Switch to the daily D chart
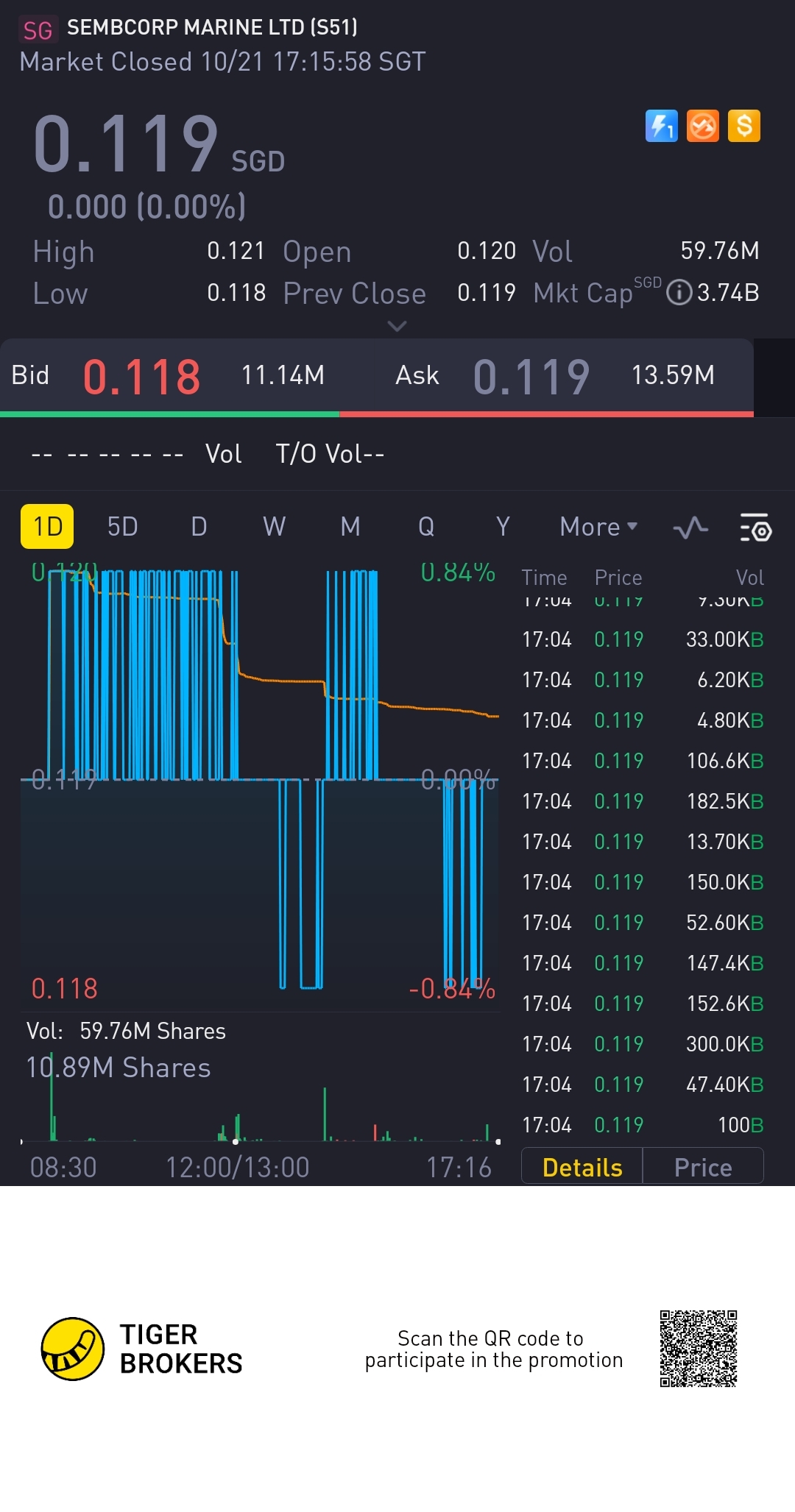Viewport: 795px width, 1512px height. pyautogui.click(x=199, y=527)
